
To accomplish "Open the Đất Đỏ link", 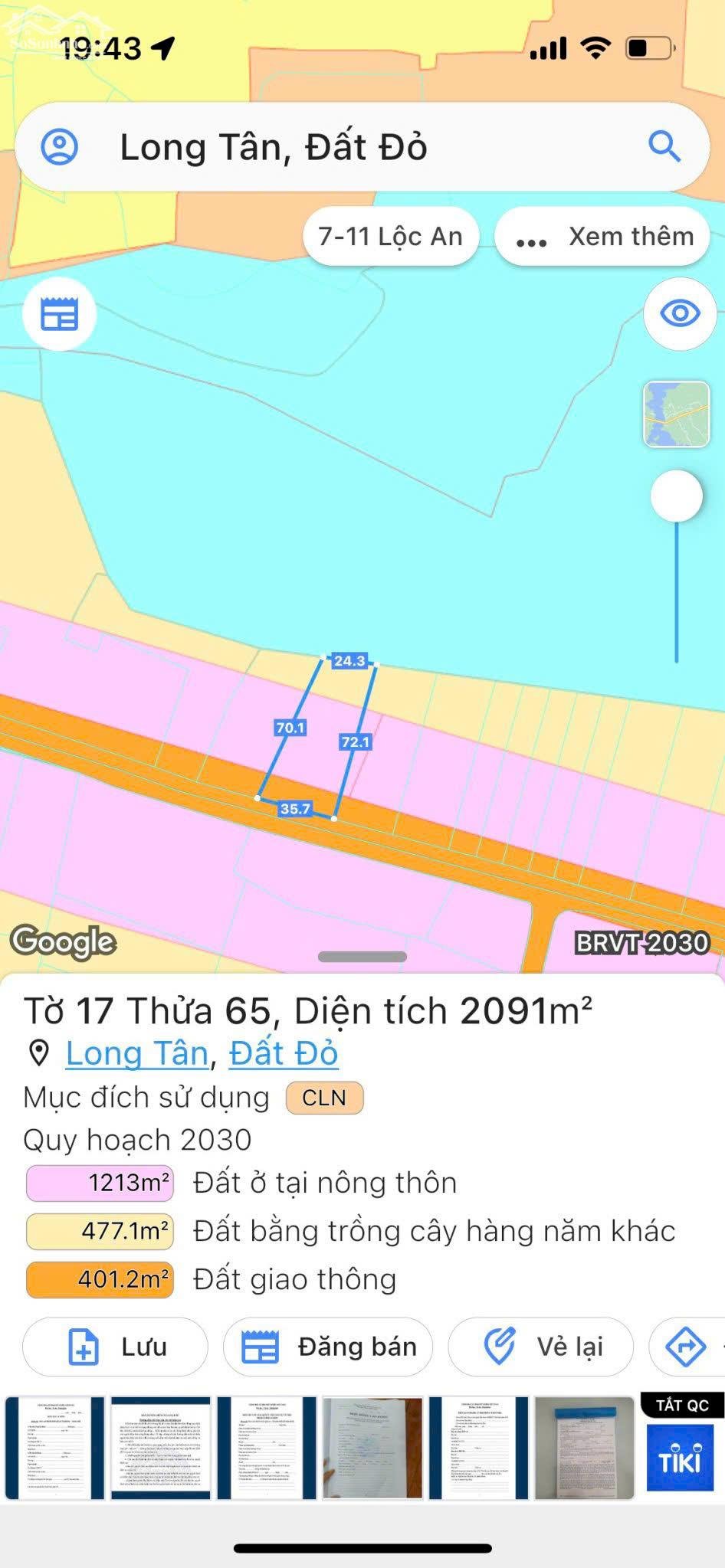I will point(282,1052).
